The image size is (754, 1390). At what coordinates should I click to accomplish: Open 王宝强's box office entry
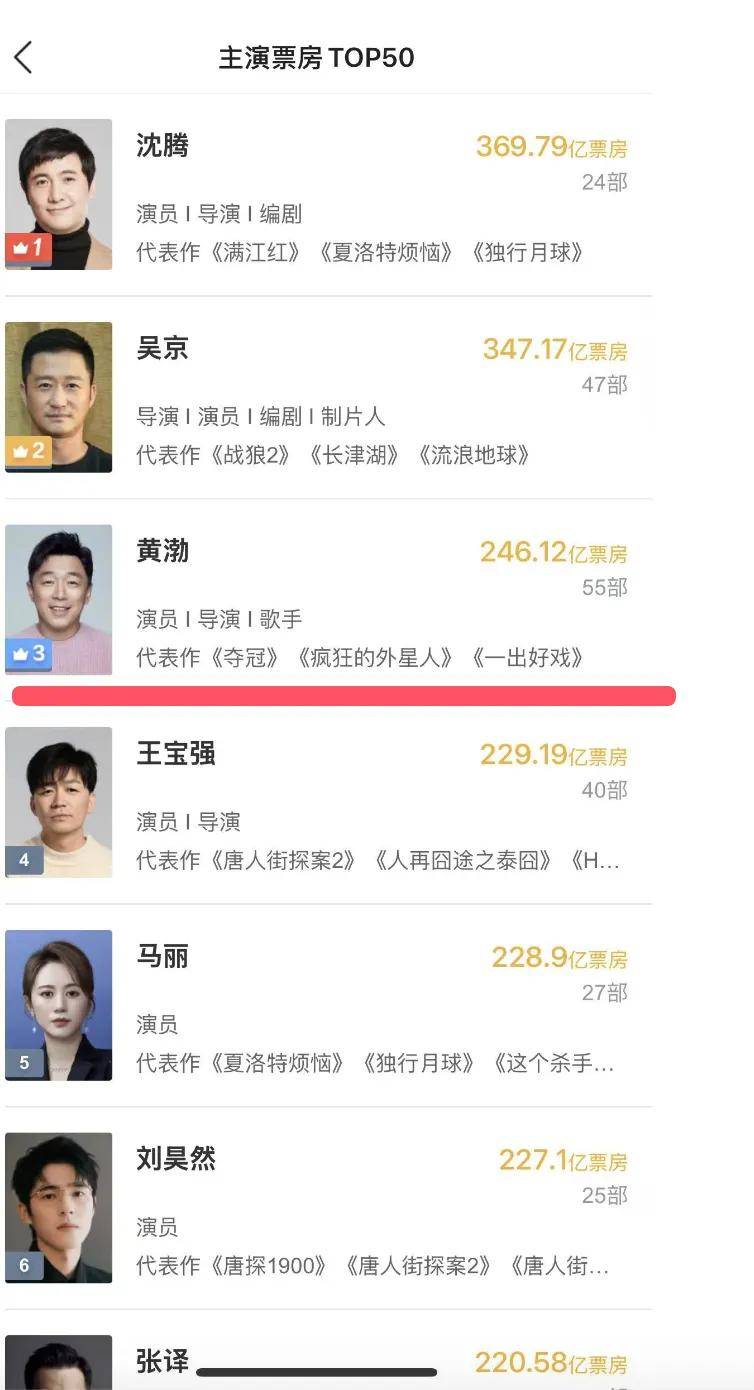pos(327,803)
